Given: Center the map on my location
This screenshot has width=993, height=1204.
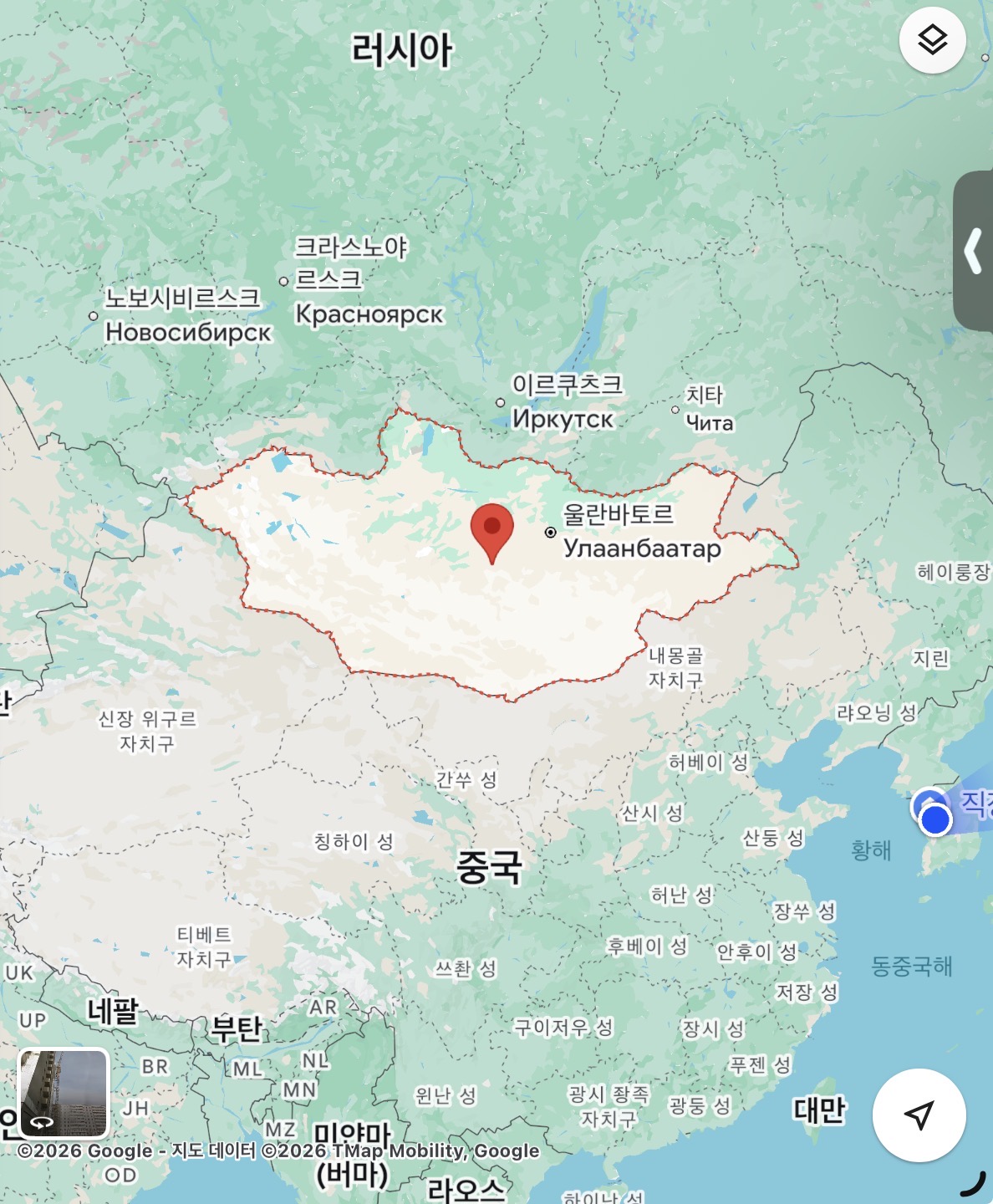Looking at the screenshot, I should 919,1115.
